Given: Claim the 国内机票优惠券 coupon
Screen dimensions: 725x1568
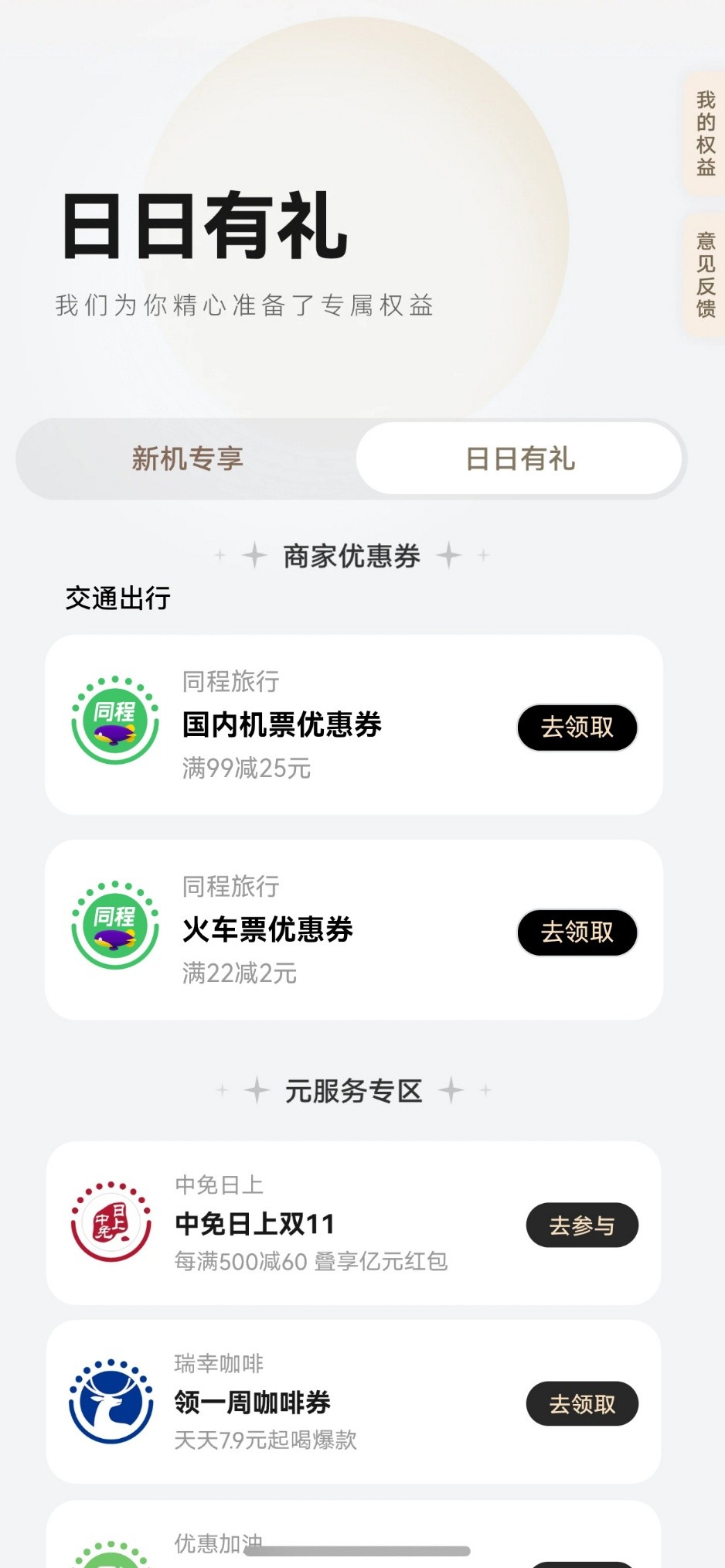Looking at the screenshot, I should [577, 727].
